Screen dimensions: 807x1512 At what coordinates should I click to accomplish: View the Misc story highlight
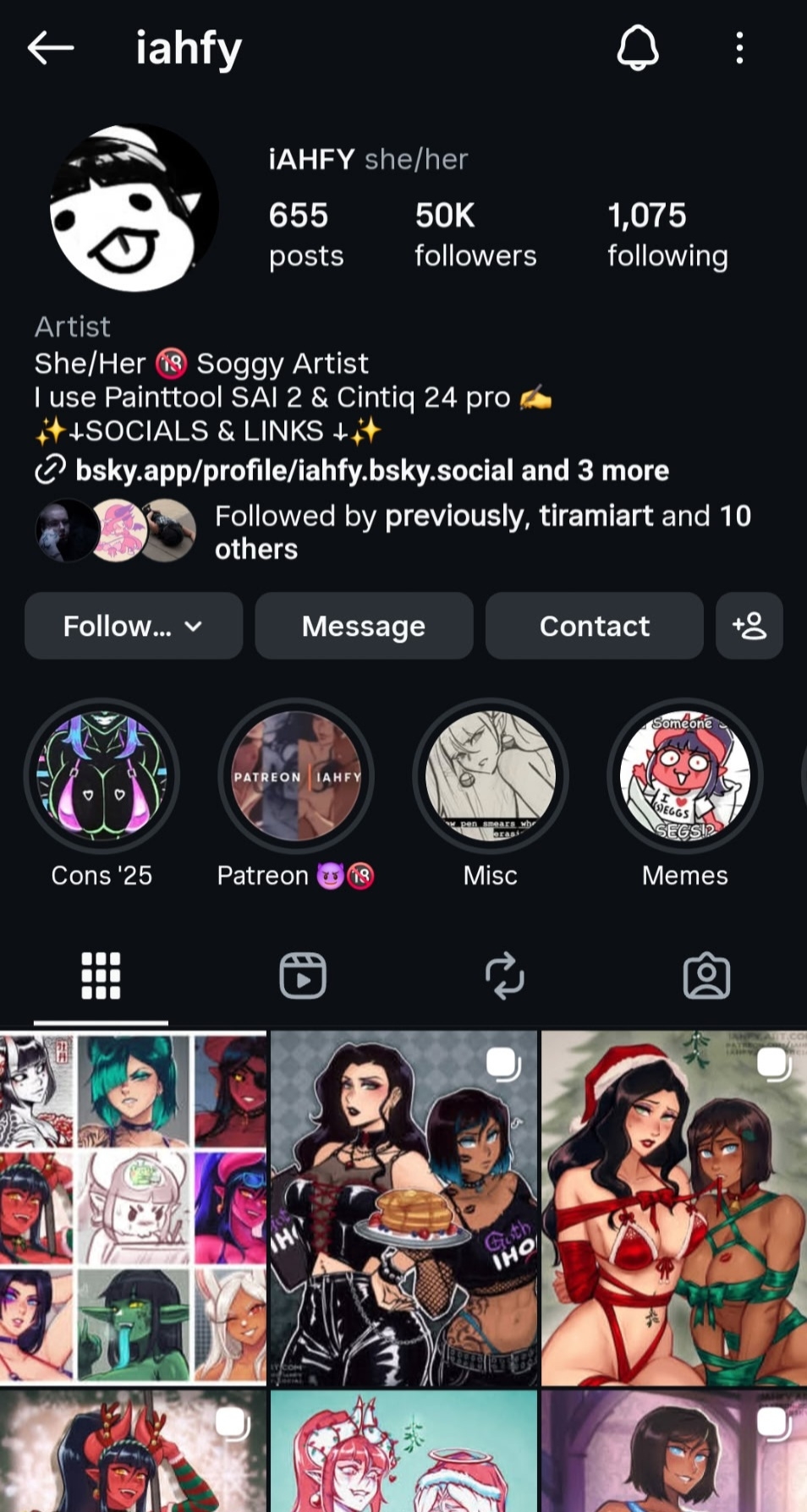[x=491, y=776]
